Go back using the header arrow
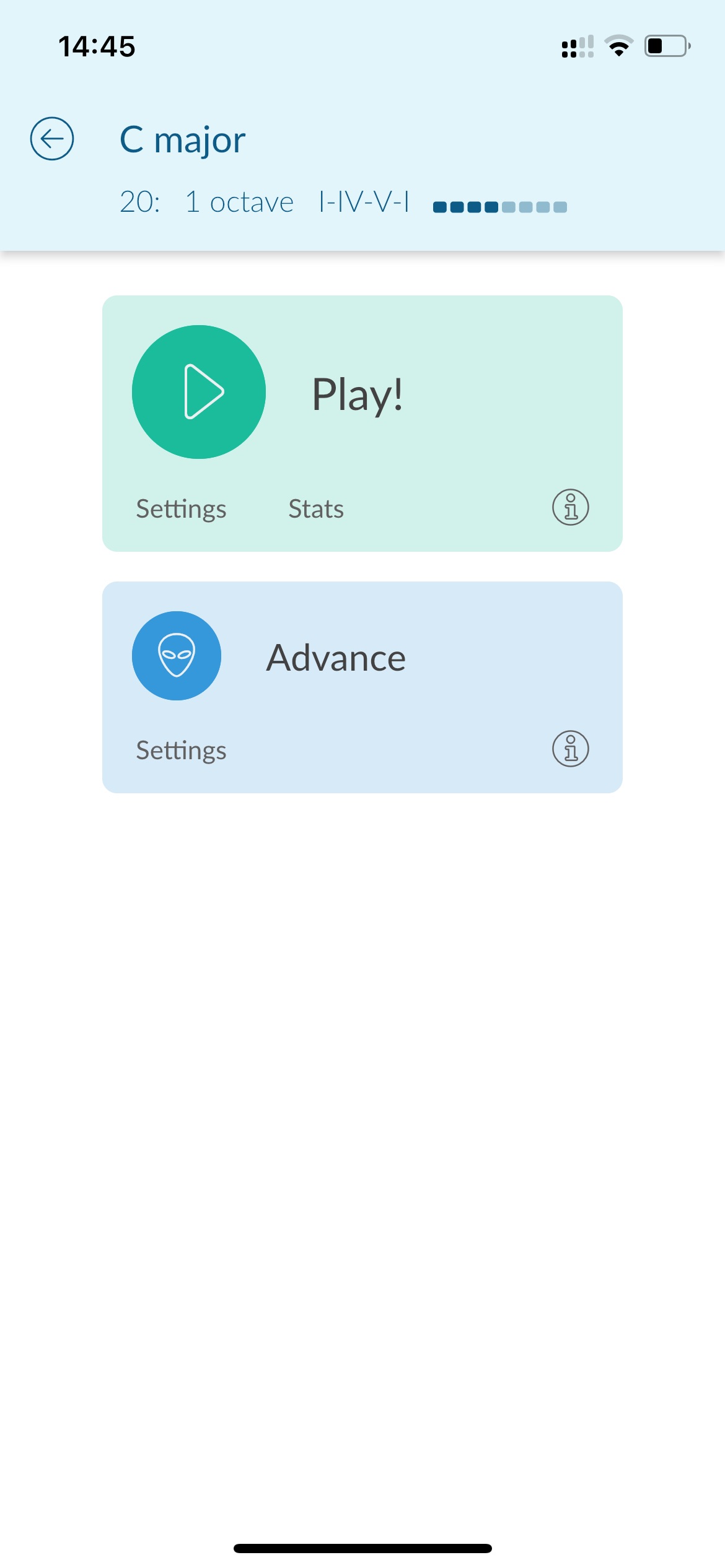 point(52,139)
